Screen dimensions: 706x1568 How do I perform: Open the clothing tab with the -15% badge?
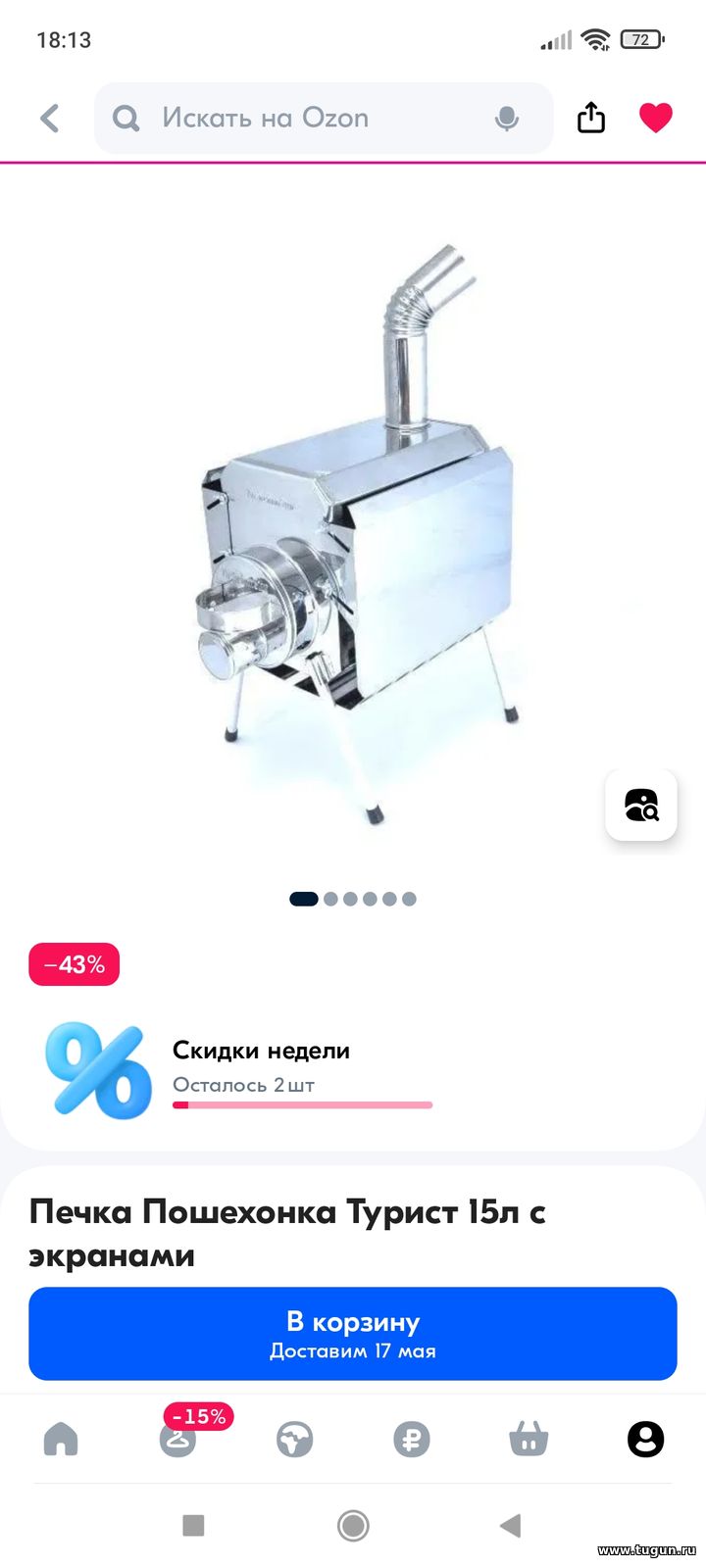click(x=178, y=1439)
